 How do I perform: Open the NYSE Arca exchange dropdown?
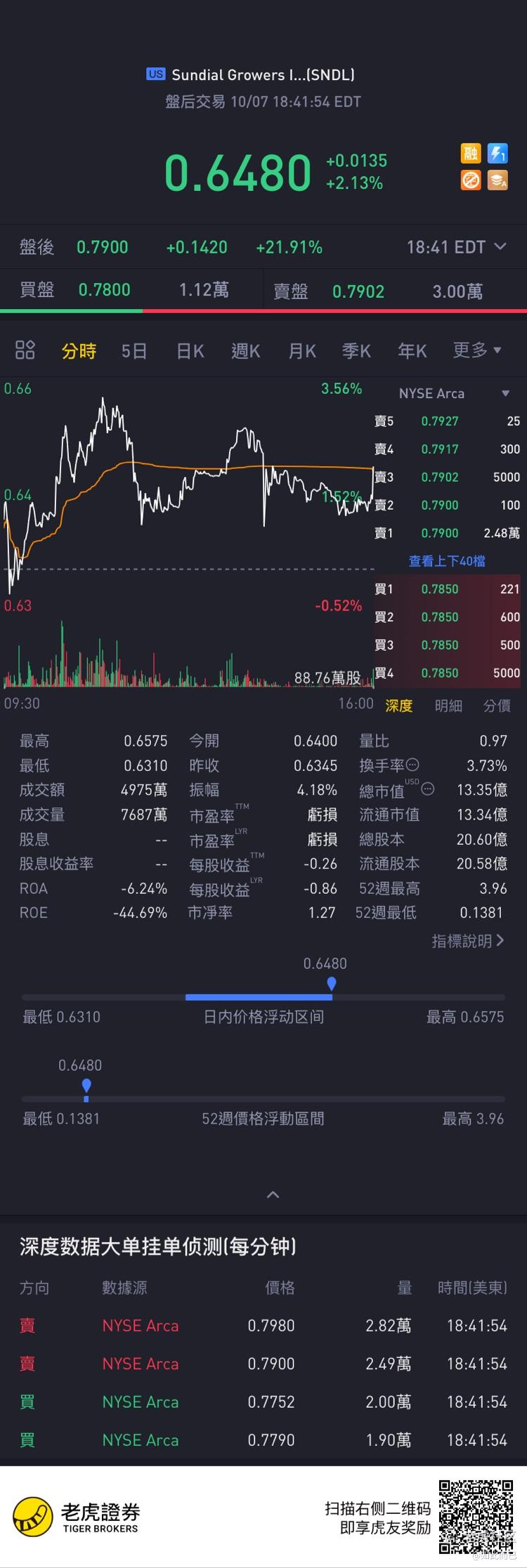454,393
